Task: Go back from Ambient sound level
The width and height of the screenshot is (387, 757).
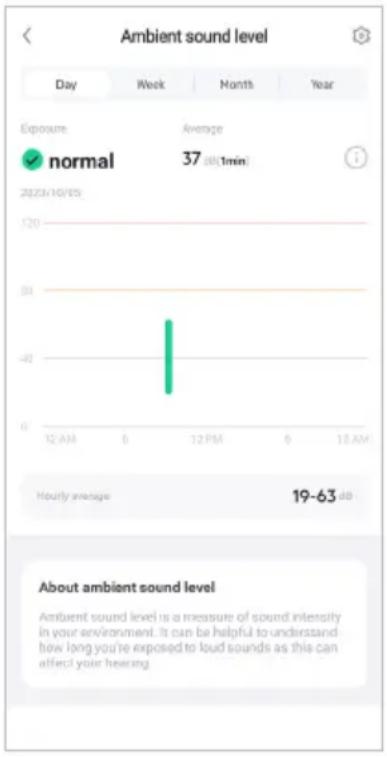Action: tap(27, 36)
